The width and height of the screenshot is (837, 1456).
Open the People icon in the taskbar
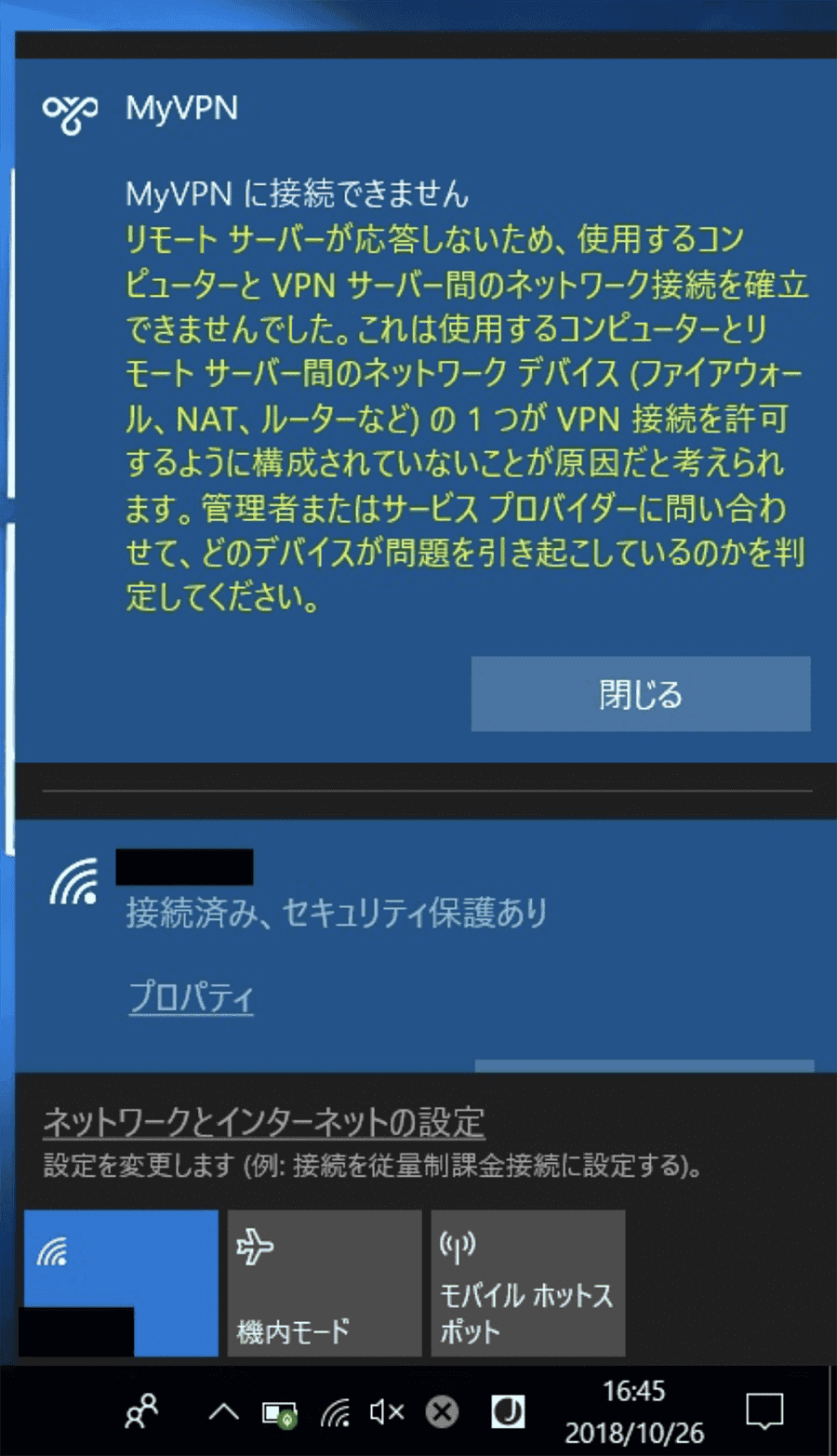pyautogui.click(x=141, y=1412)
